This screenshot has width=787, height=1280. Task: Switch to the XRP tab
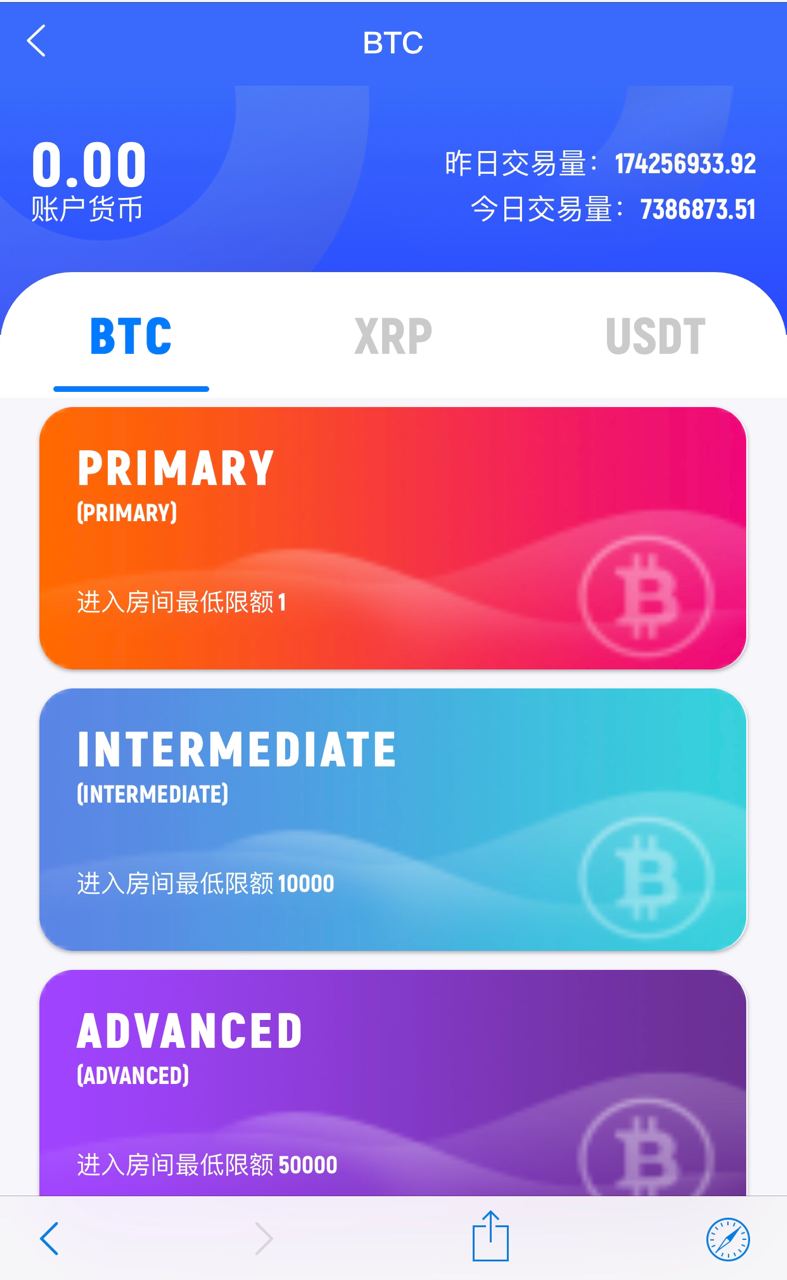click(393, 337)
